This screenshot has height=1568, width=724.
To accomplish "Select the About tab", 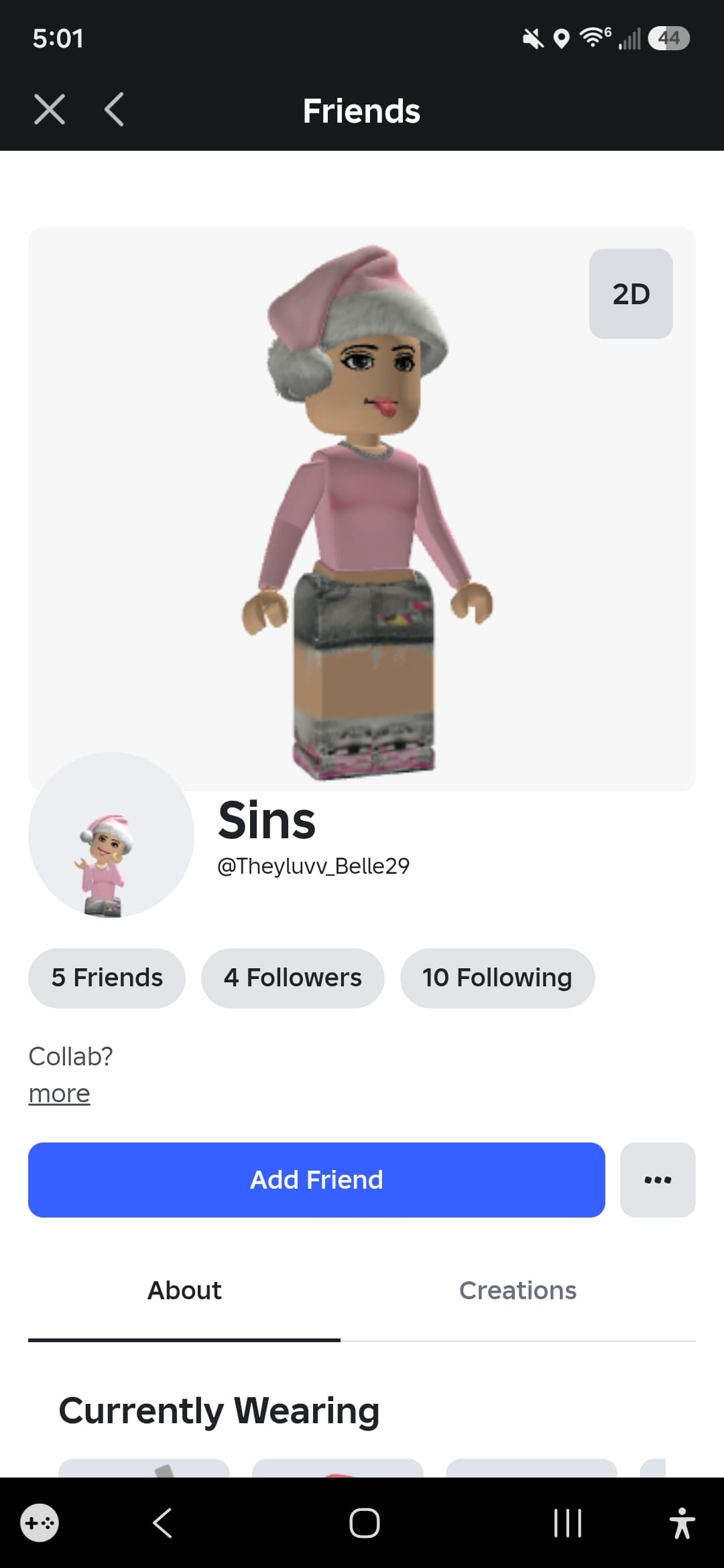I will pyautogui.click(x=184, y=1291).
